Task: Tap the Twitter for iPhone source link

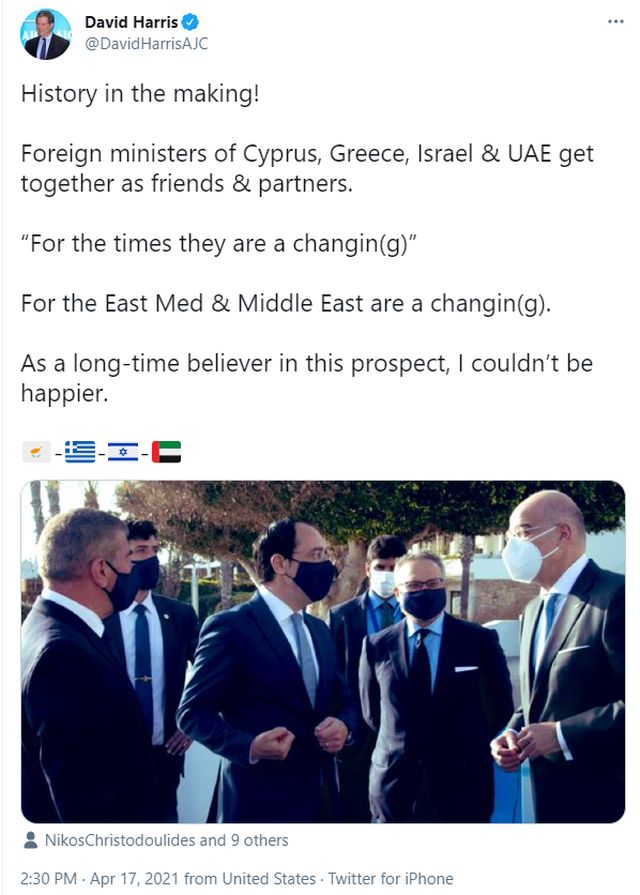Action: [393, 877]
